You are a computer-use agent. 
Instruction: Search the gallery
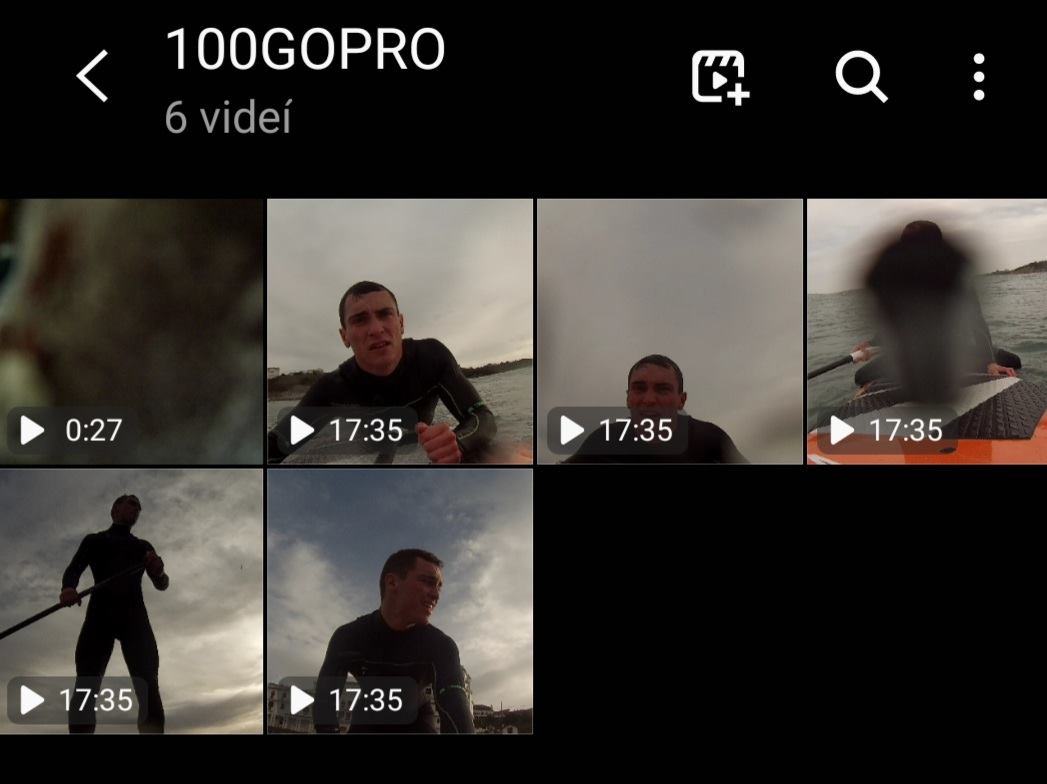click(x=861, y=77)
